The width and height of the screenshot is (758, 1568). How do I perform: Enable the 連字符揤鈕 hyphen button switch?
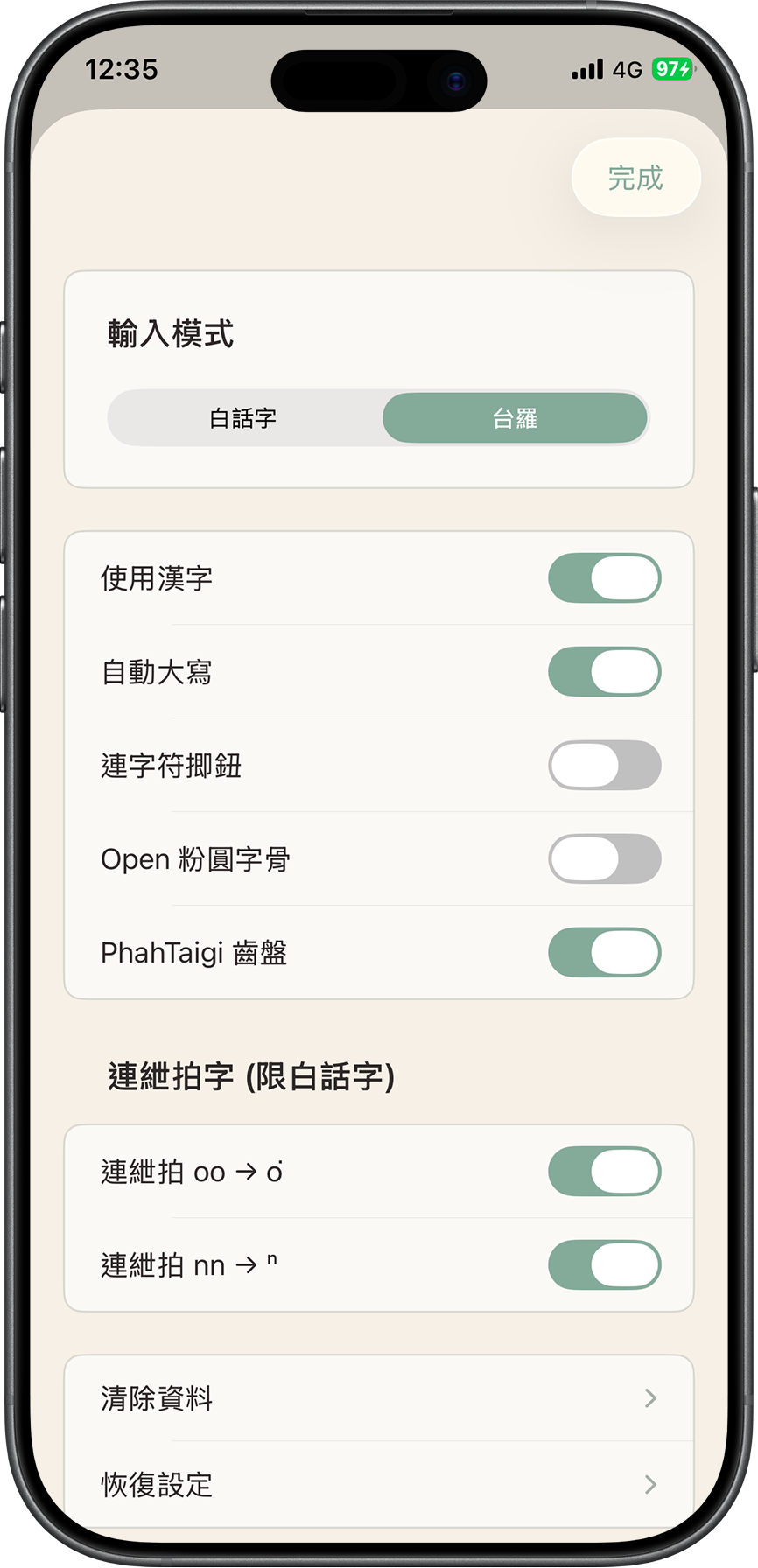point(605,765)
